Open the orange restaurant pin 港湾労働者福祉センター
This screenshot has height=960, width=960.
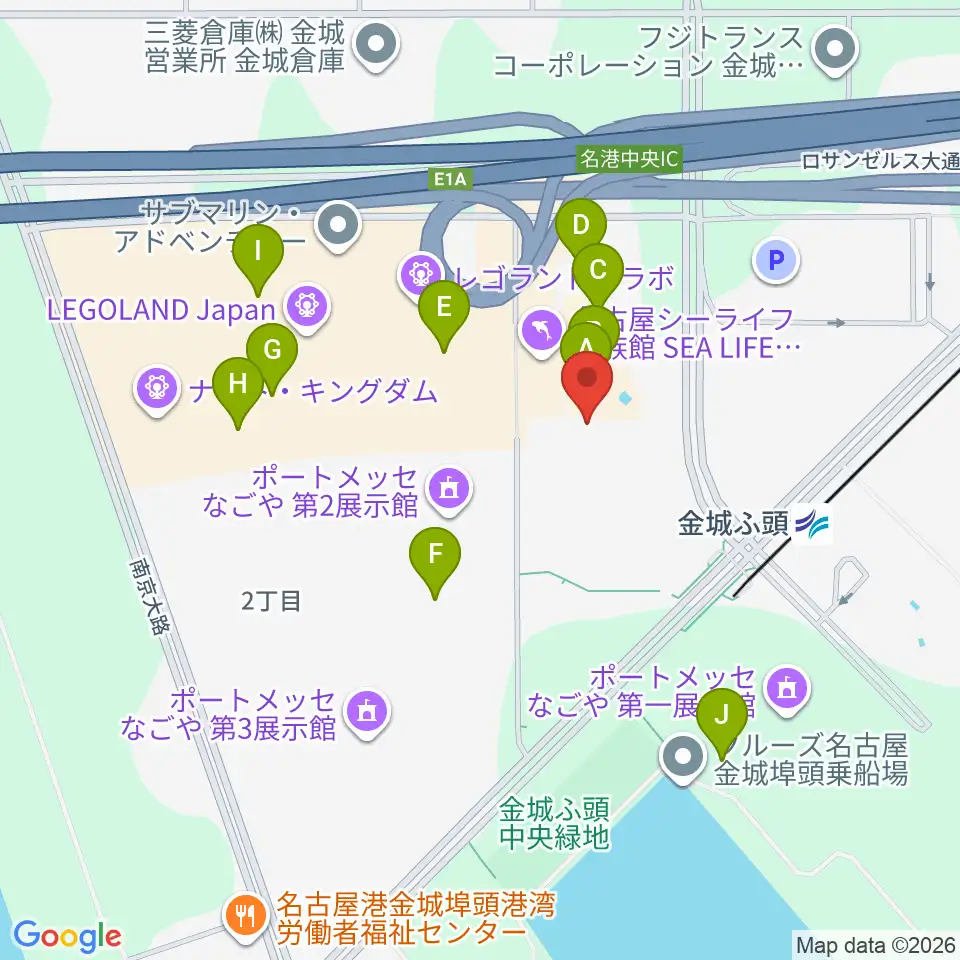tap(247, 917)
